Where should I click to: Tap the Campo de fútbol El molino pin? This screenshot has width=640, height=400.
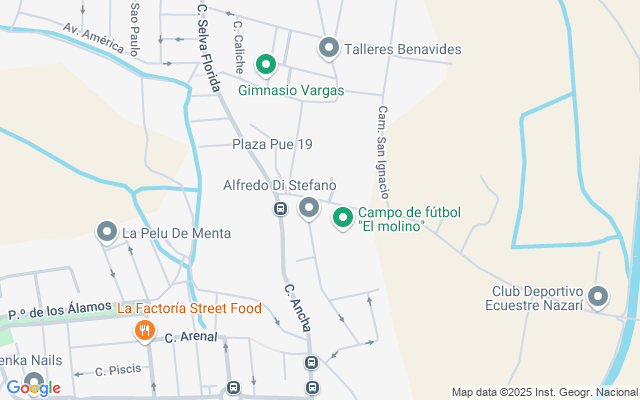[x=342, y=215]
